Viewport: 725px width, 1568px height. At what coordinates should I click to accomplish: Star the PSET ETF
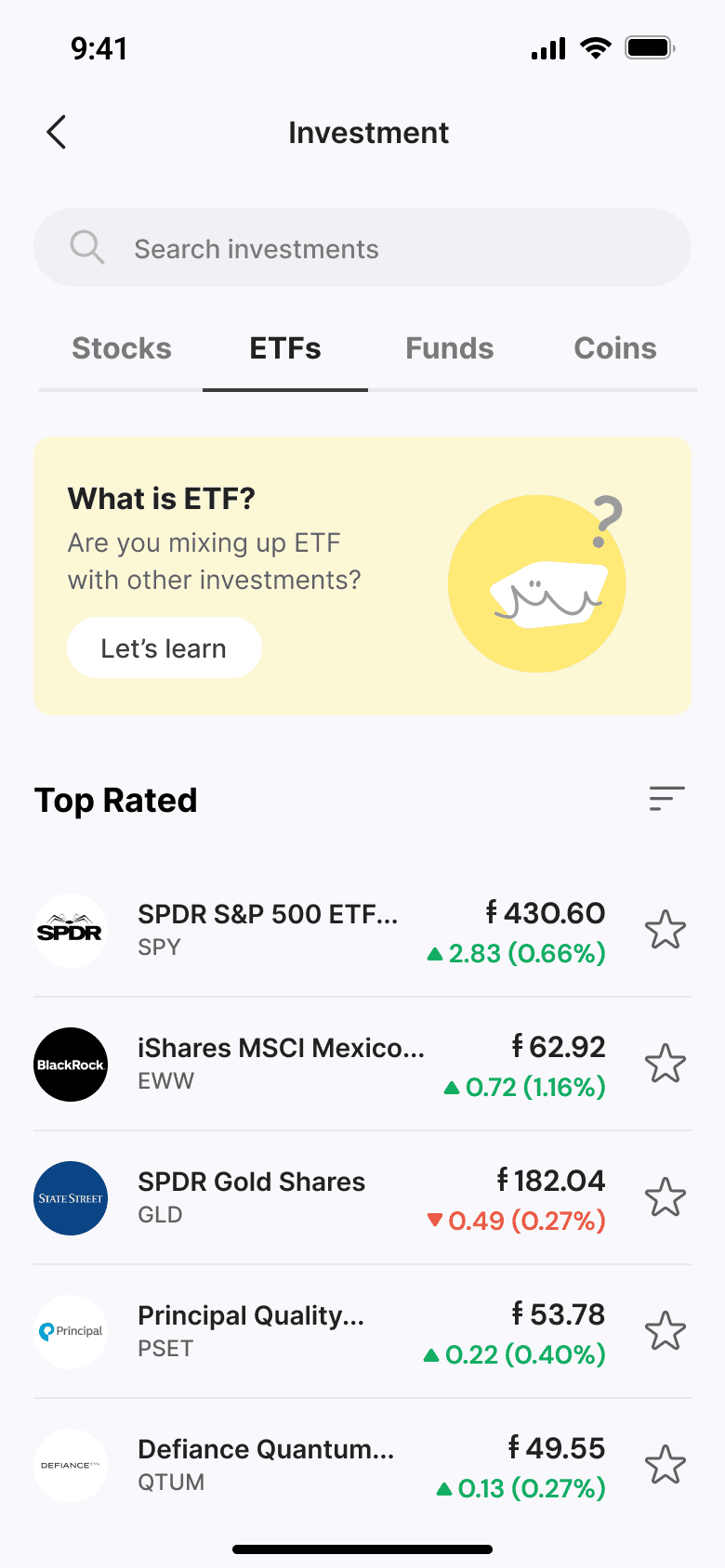click(666, 1331)
